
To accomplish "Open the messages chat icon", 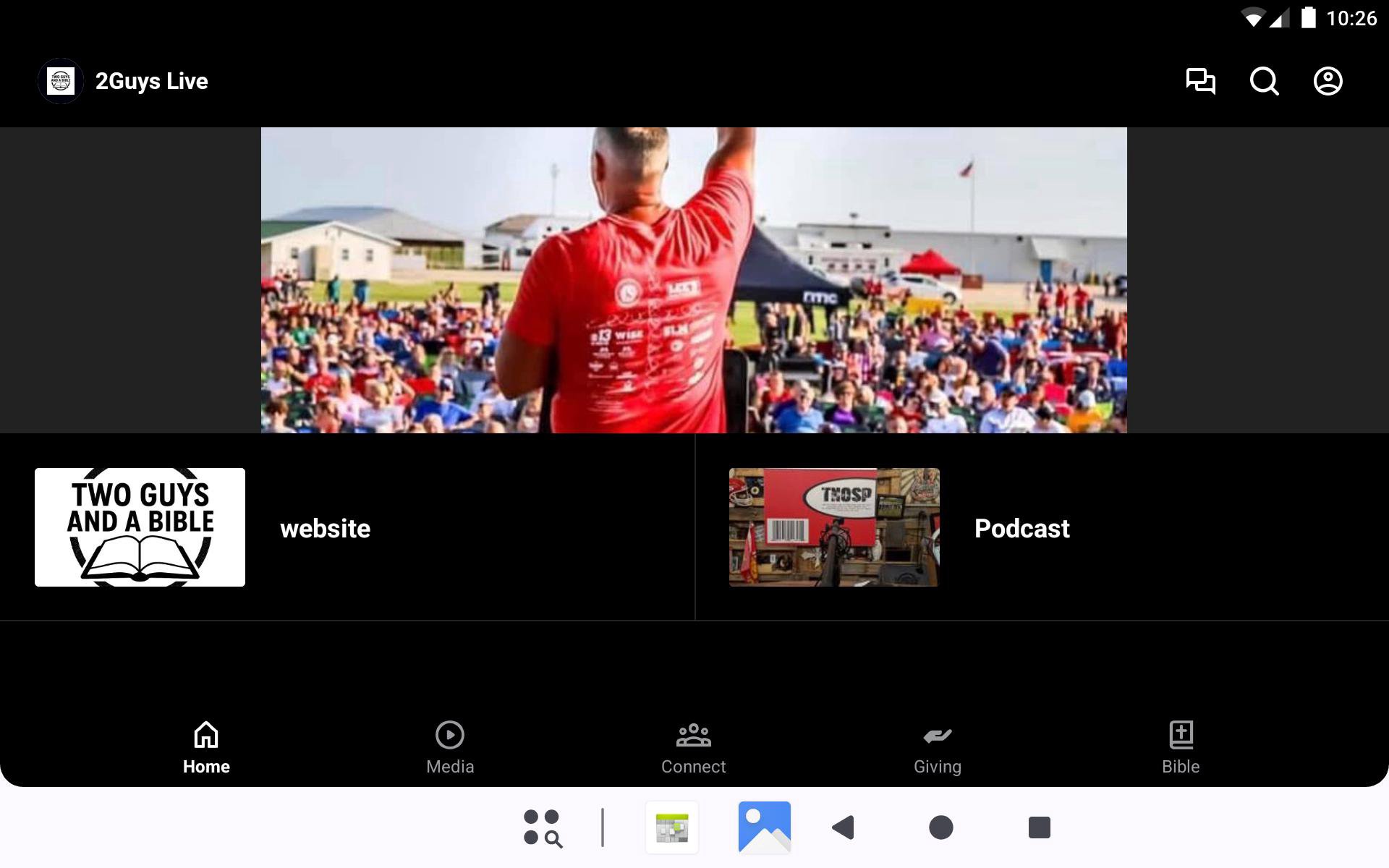I will 1200,81.
